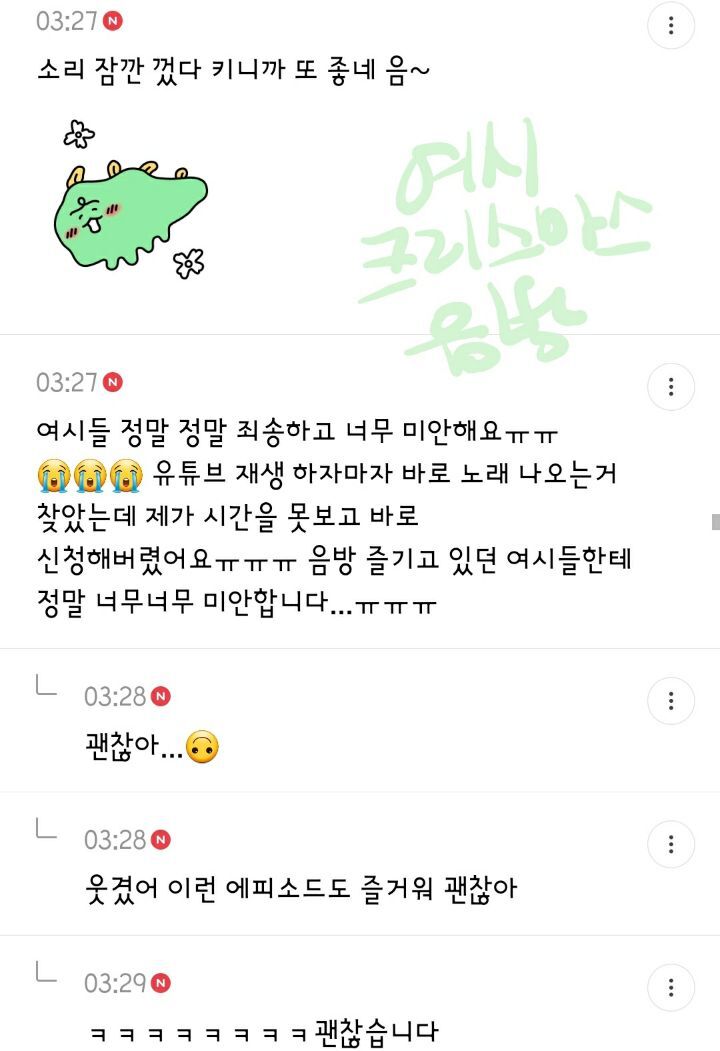720x1051 pixels.
Task: Open the more menu on the 괜찮아... reply
Action: click(x=671, y=700)
